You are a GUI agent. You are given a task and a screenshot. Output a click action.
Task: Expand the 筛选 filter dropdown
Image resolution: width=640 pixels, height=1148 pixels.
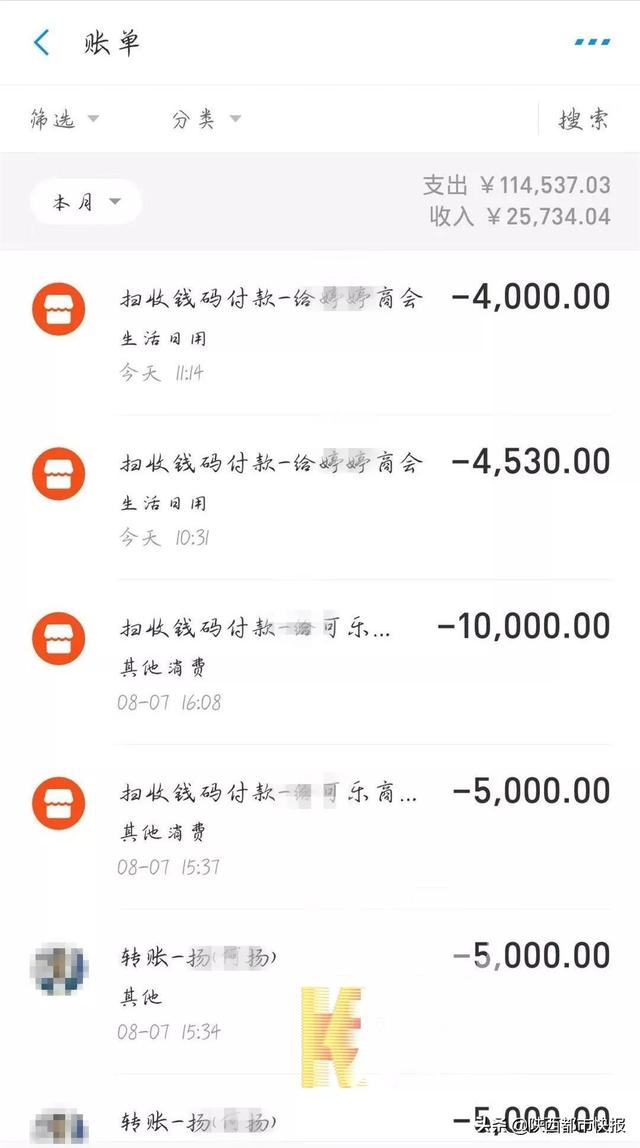point(64,119)
